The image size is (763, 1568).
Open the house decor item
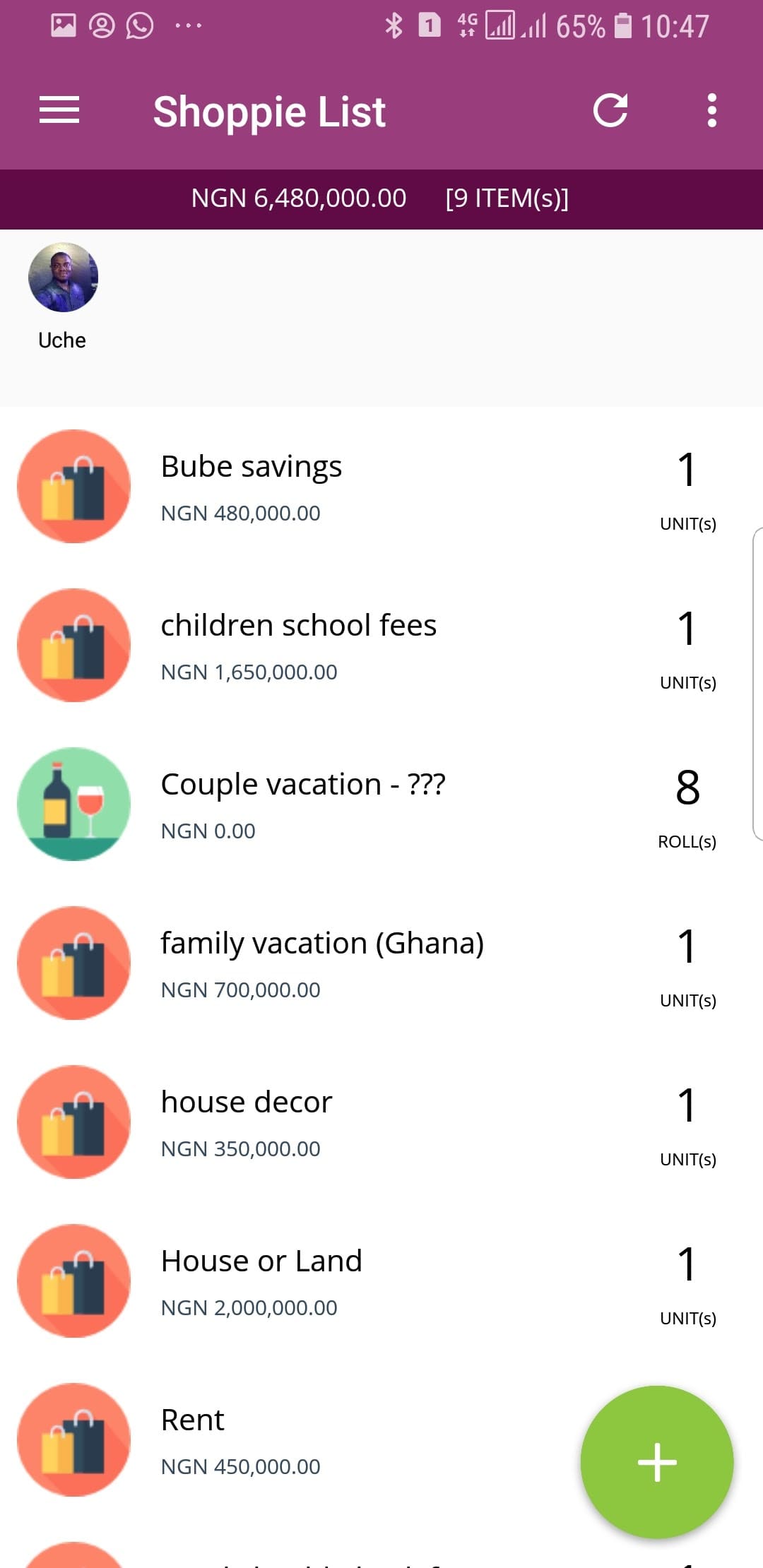coord(381,1122)
